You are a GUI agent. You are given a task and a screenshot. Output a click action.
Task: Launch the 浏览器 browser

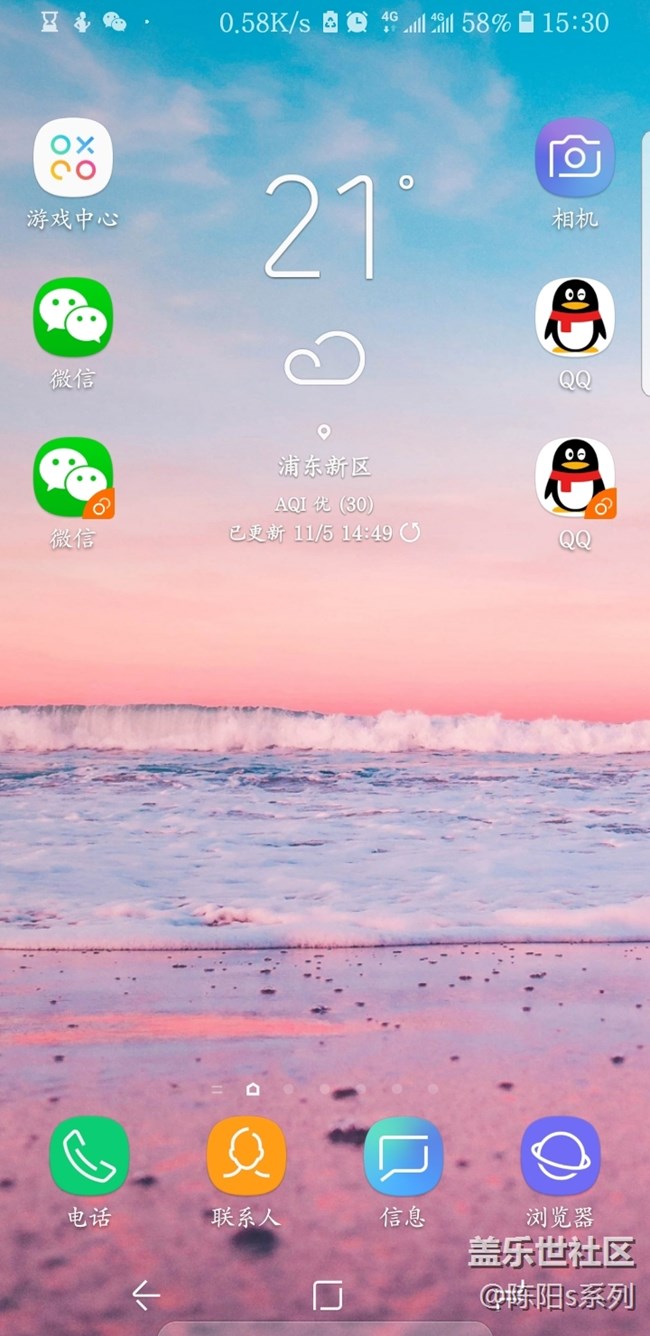tap(560, 1157)
